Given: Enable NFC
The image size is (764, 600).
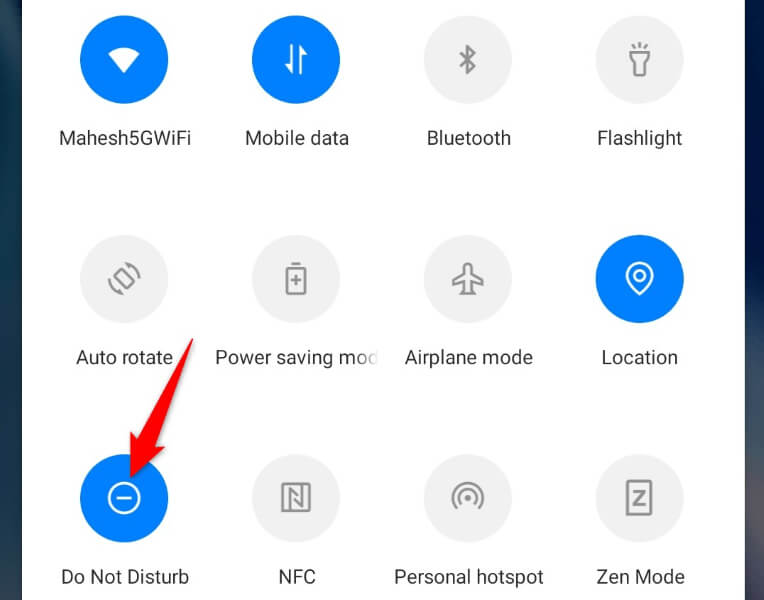Looking at the screenshot, I should click(296, 498).
